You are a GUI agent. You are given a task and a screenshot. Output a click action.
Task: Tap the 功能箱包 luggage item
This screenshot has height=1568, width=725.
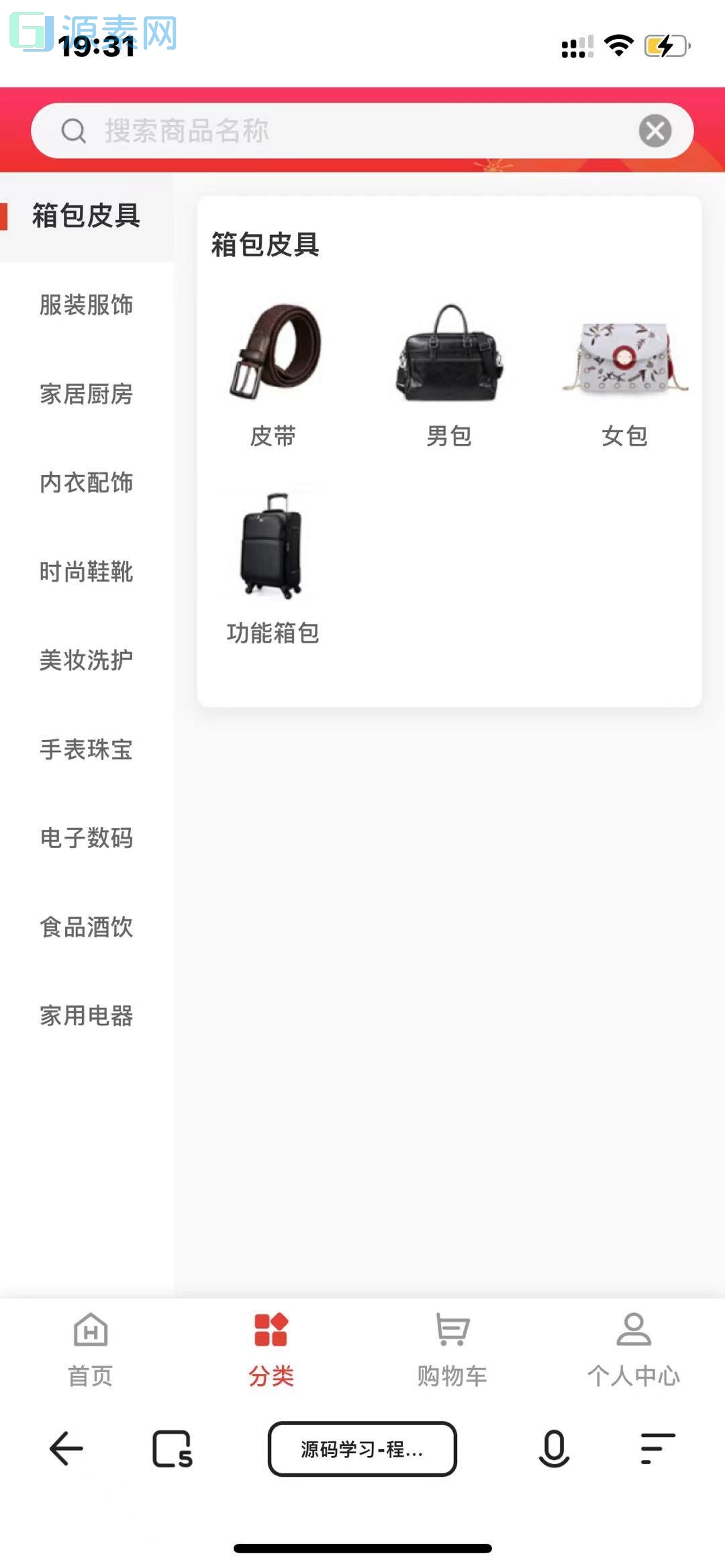click(x=273, y=550)
